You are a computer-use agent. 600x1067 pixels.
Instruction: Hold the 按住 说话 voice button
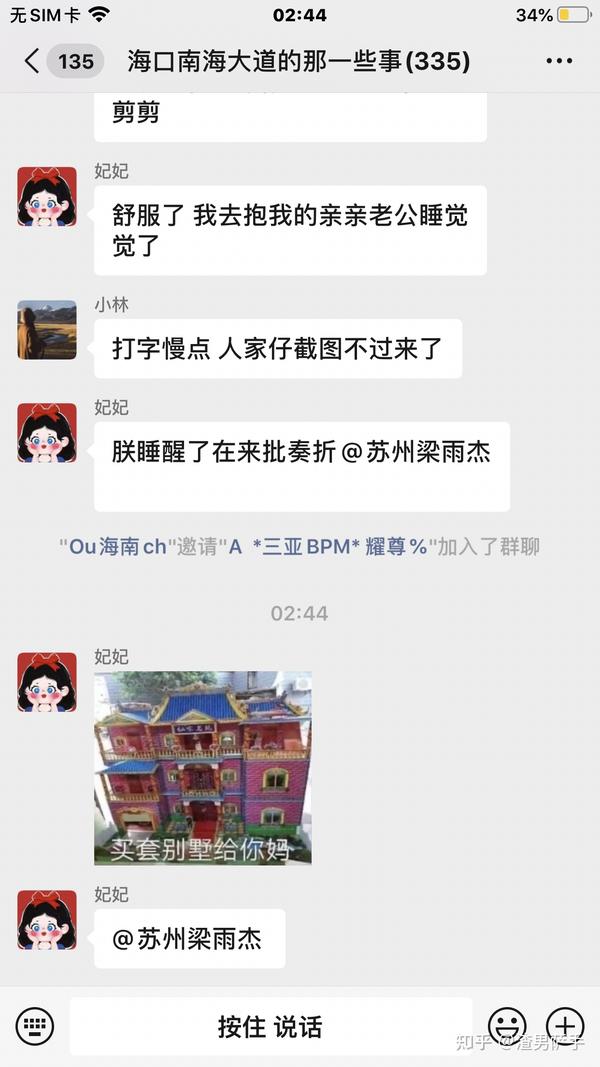pyautogui.click(x=270, y=1027)
